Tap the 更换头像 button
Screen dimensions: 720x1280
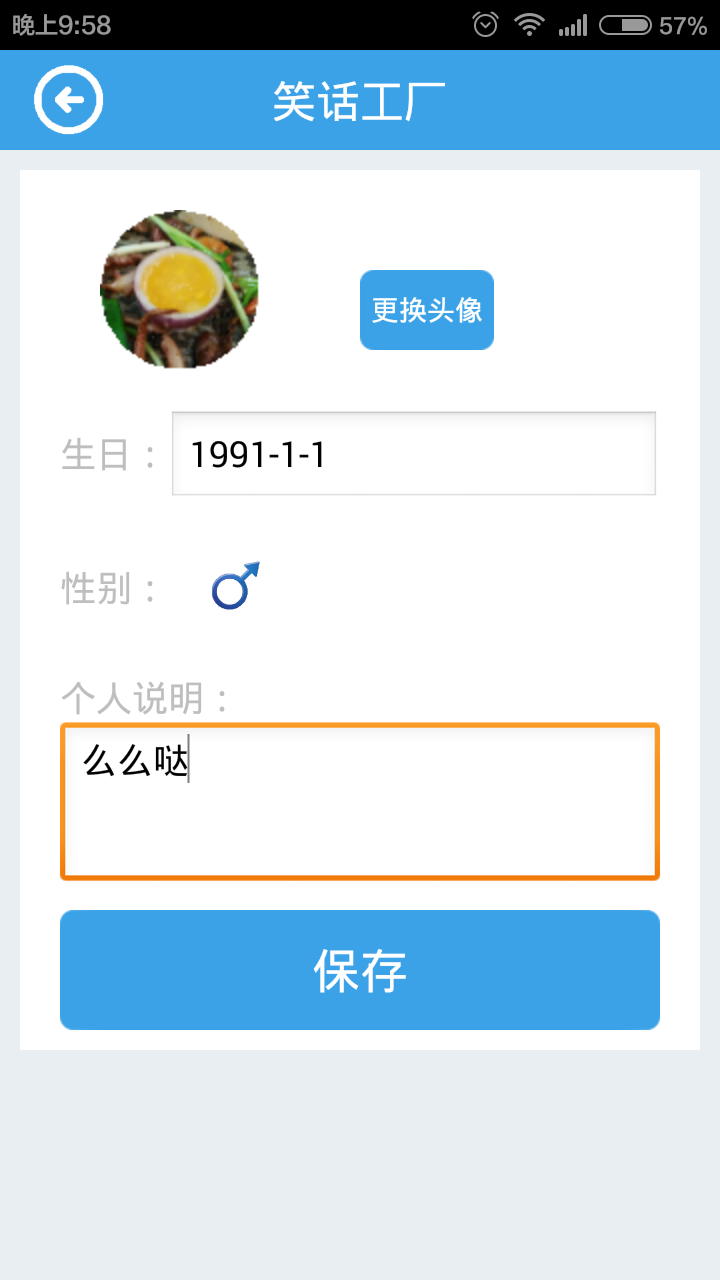click(x=427, y=310)
